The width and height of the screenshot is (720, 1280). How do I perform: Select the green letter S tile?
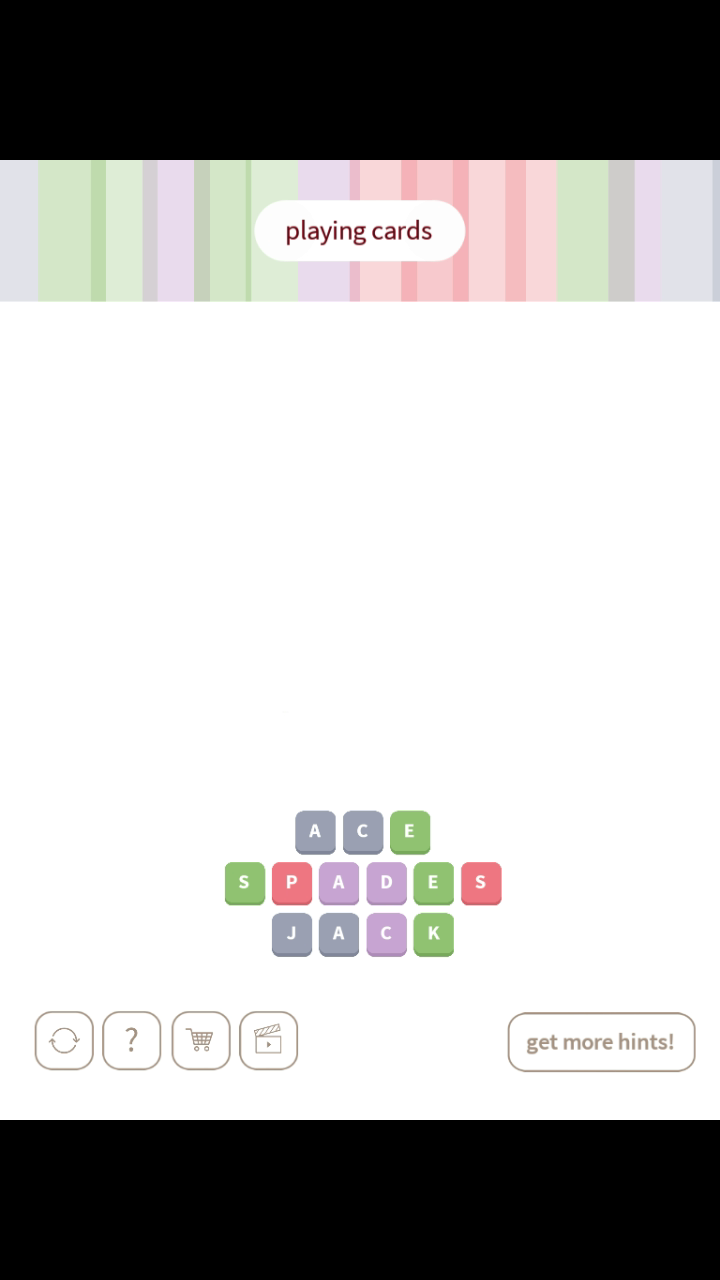[244, 883]
